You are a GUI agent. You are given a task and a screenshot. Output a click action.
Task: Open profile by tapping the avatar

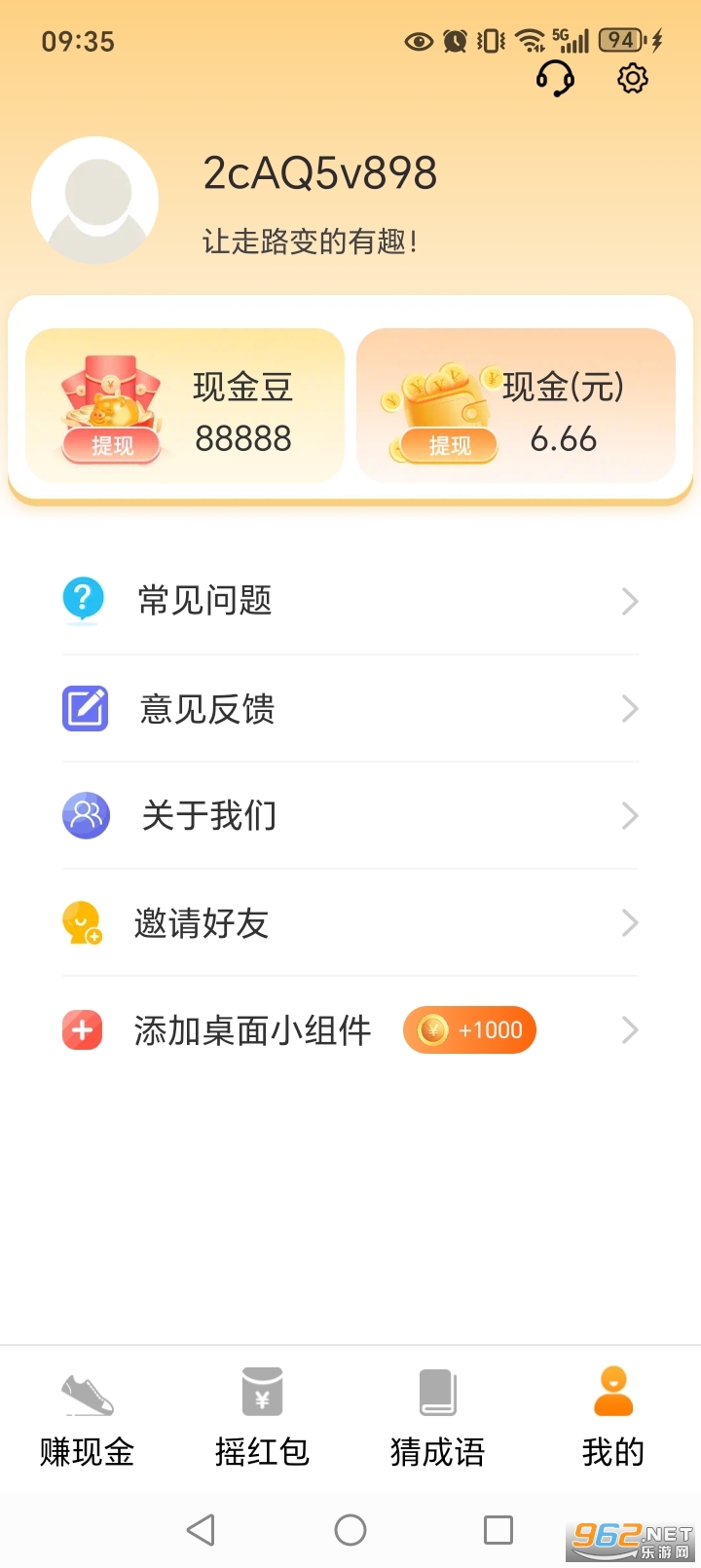coord(94,199)
